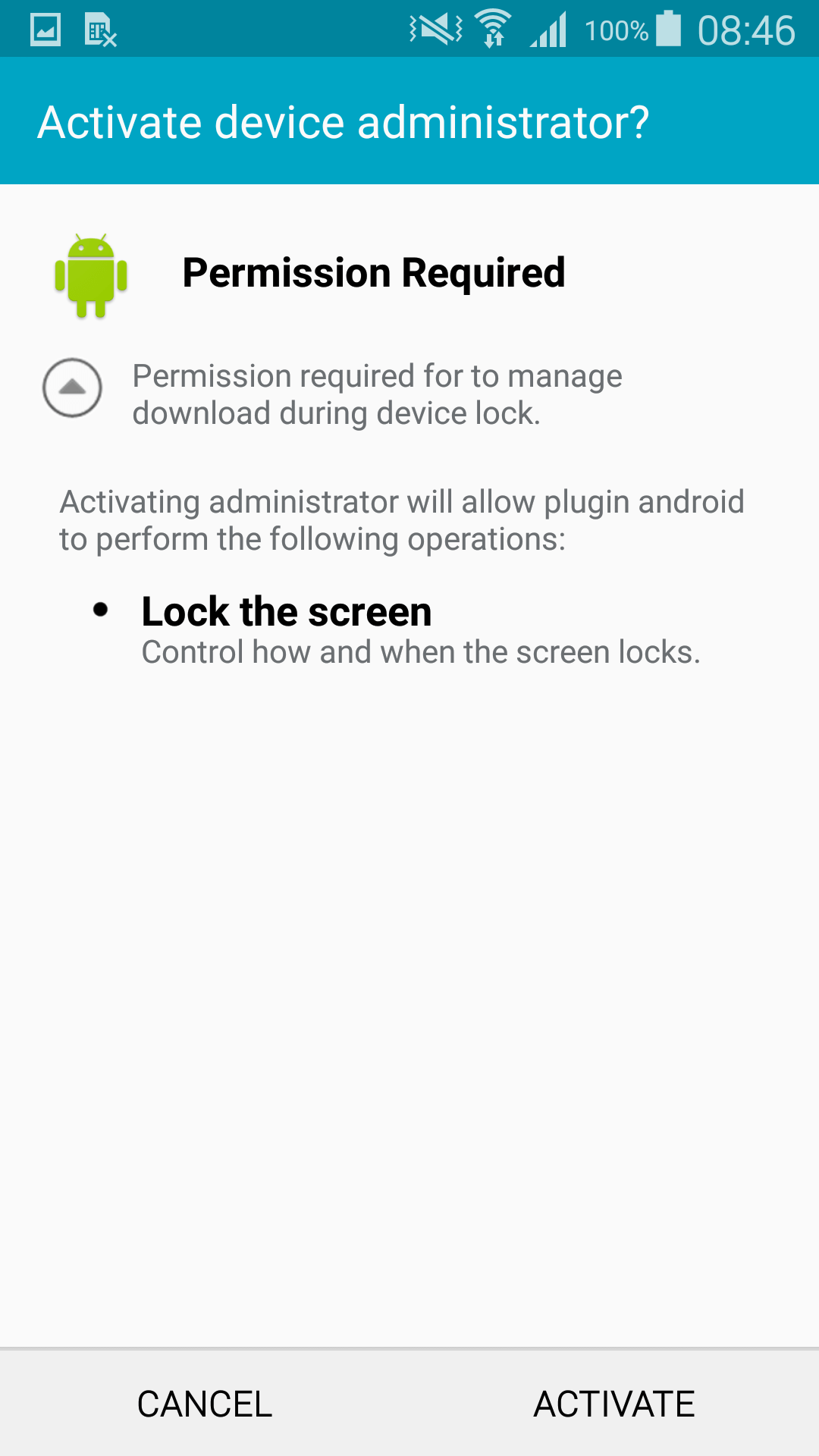Tap ACTIVATE to grant administrator rights
Image resolution: width=819 pixels, height=1456 pixels.
pyautogui.click(x=614, y=1403)
